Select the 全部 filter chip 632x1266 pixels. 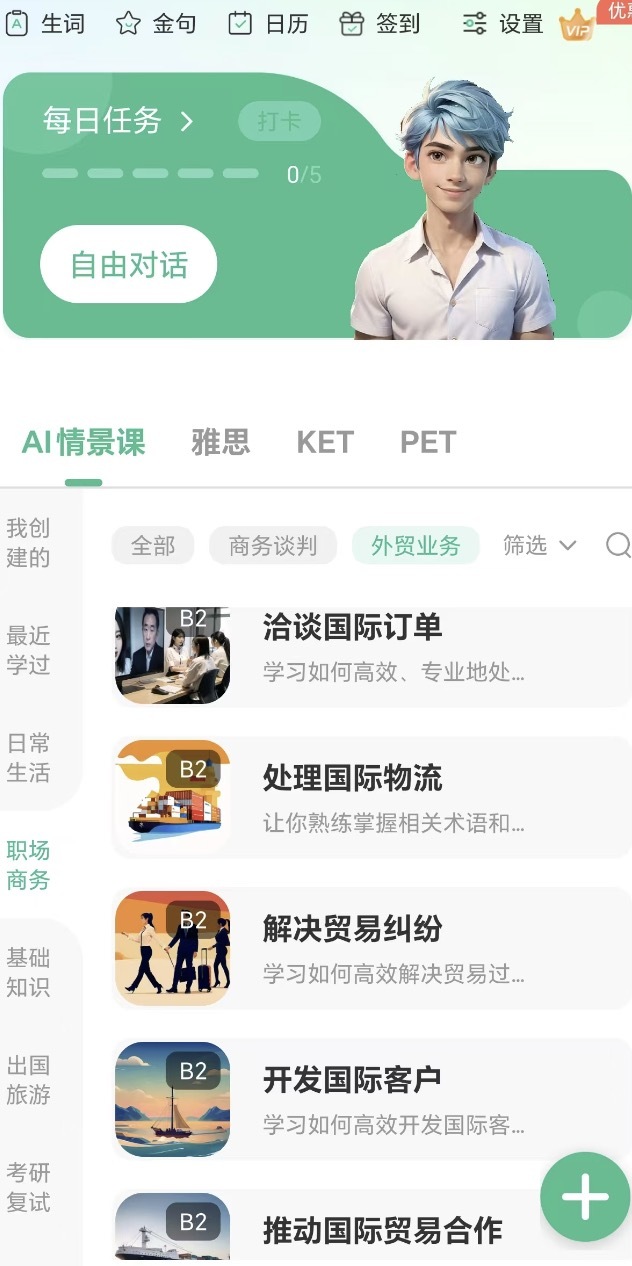[152, 545]
